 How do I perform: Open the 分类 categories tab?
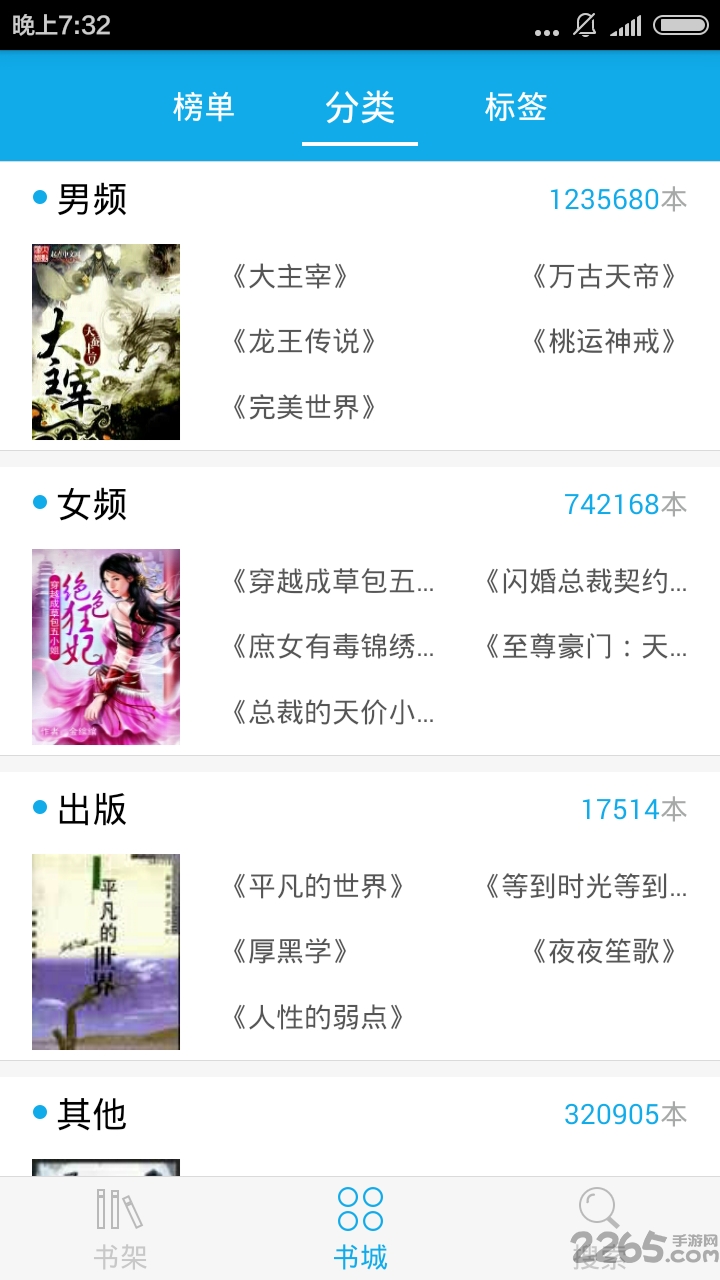(360, 107)
